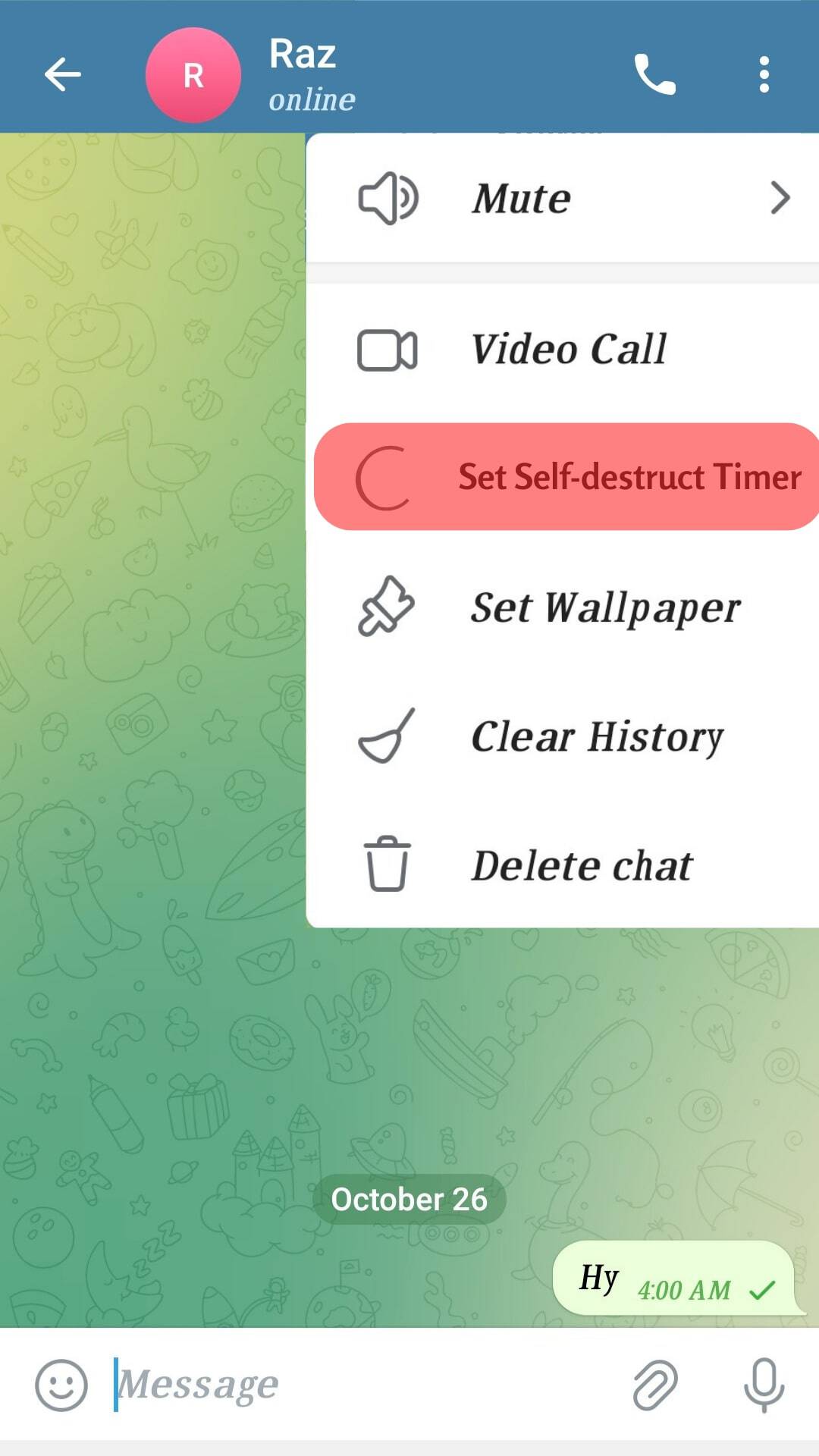The image size is (819, 1456).
Task: Open Raz's profile from the avatar
Action: [x=193, y=75]
